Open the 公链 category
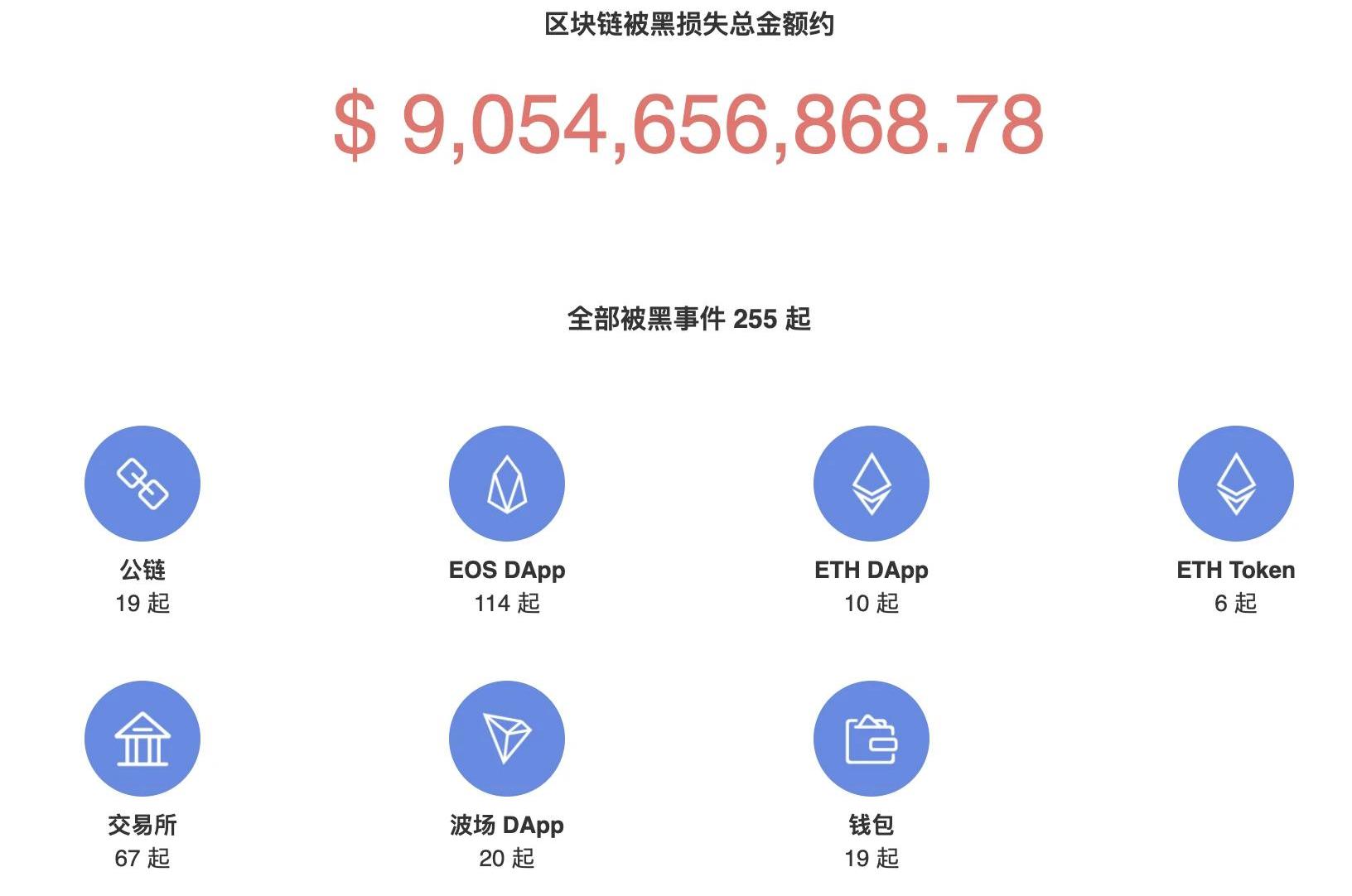1352x896 pixels. (x=142, y=484)
